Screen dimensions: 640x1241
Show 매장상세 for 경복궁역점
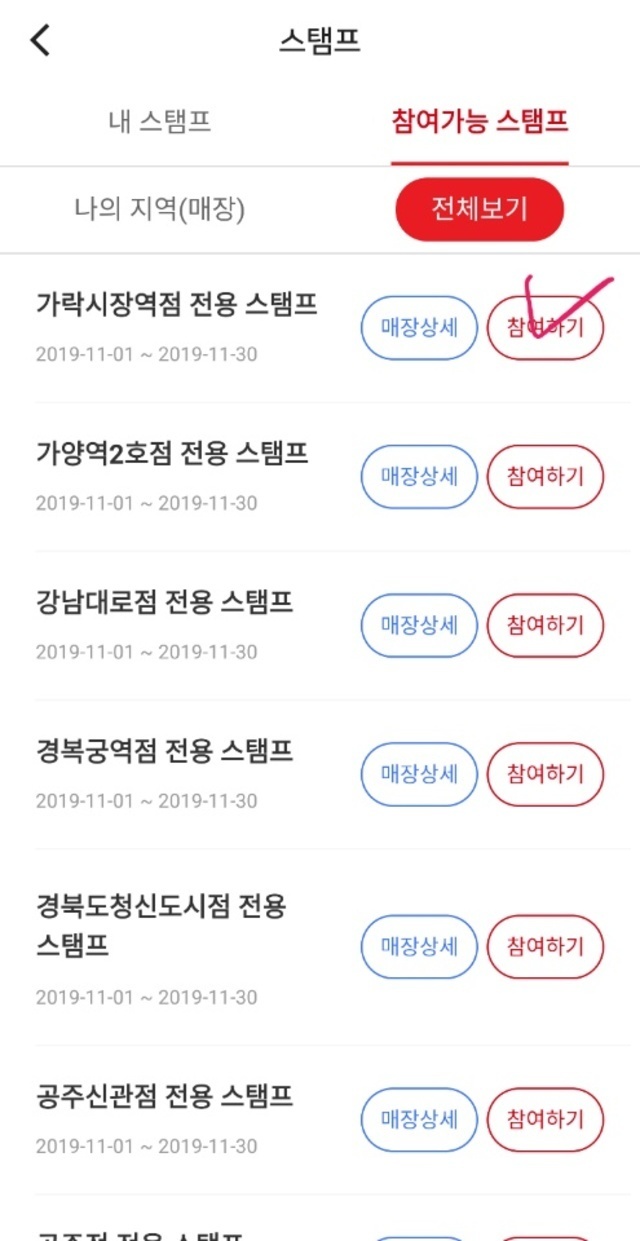[419, 774]
